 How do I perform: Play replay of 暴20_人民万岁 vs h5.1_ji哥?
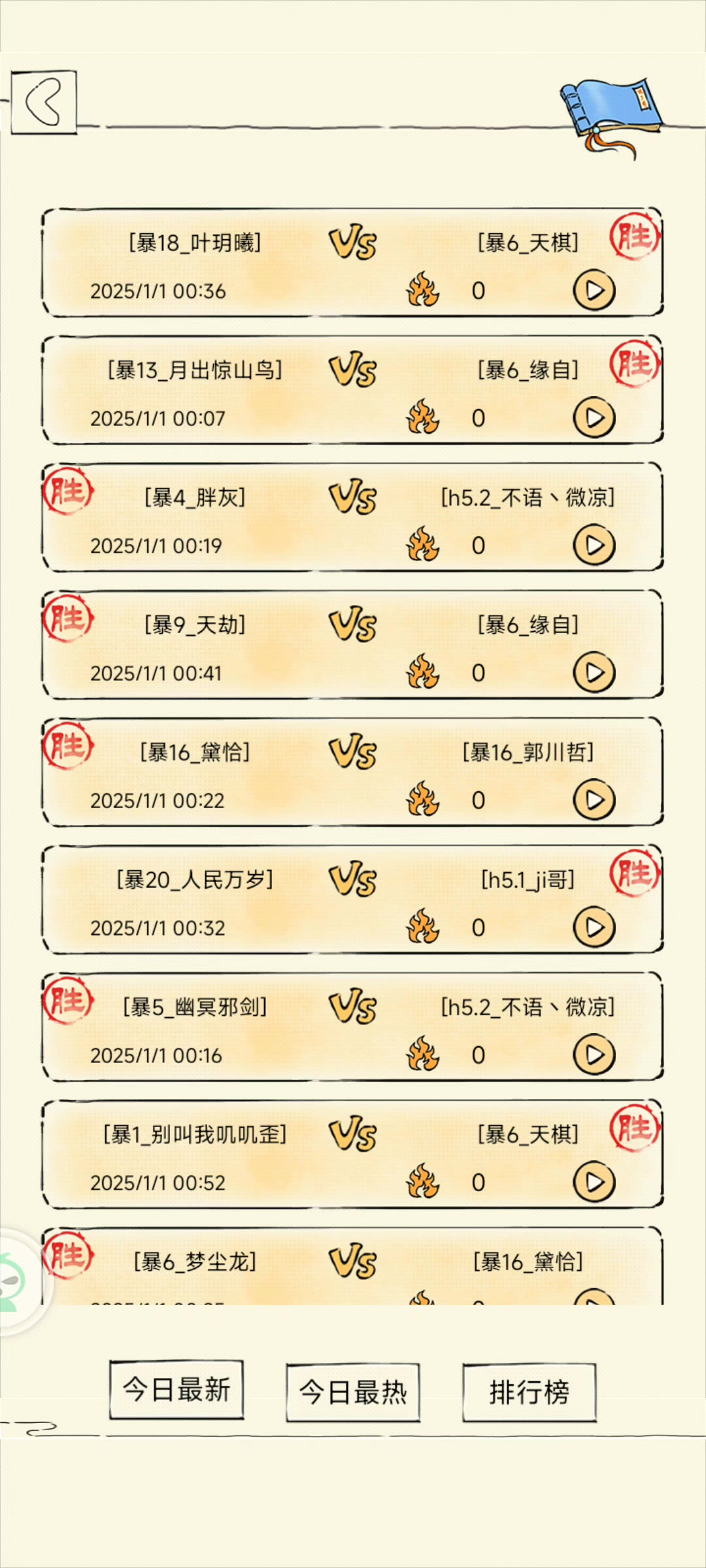pyautogui.click(x=594, y=927)
